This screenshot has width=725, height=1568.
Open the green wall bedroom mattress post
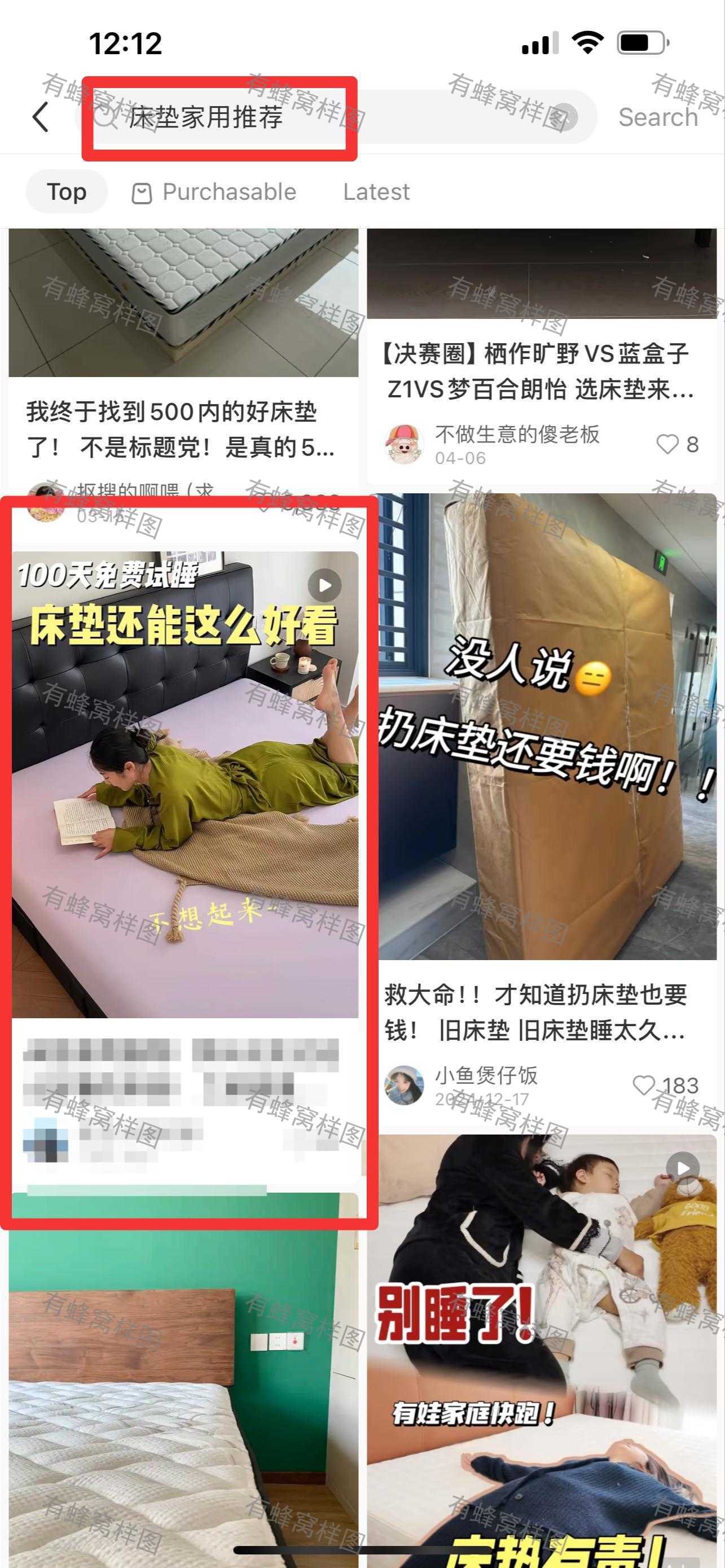pos(184,1381)
